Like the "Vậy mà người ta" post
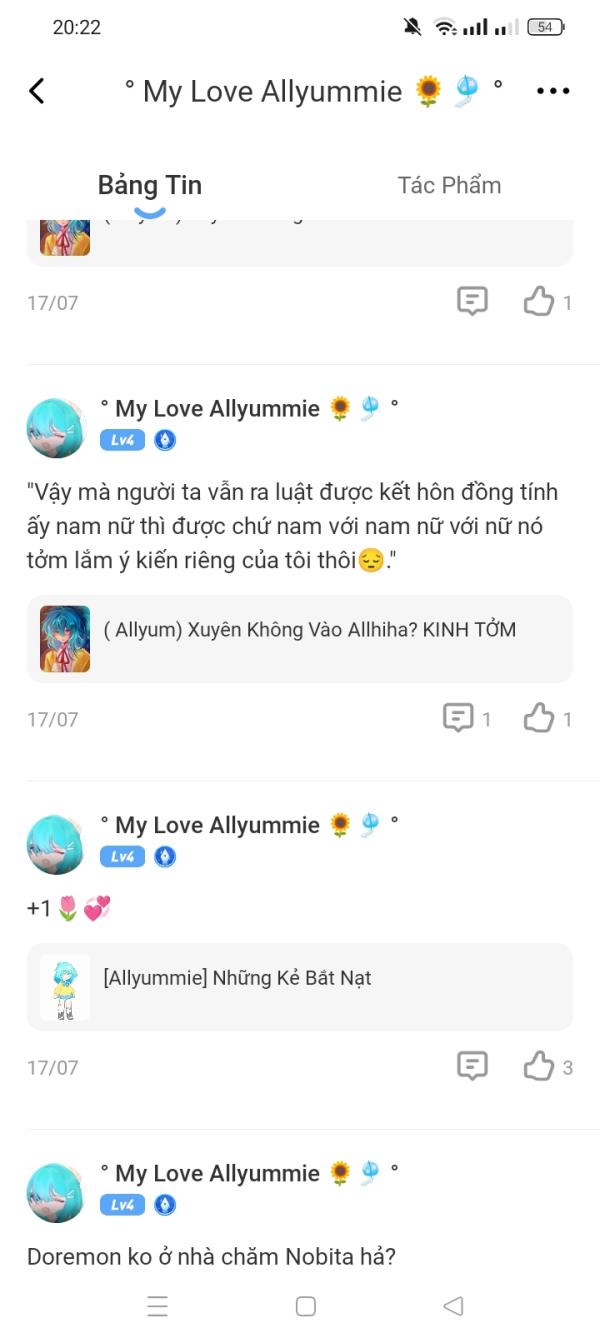 [539, 718]
